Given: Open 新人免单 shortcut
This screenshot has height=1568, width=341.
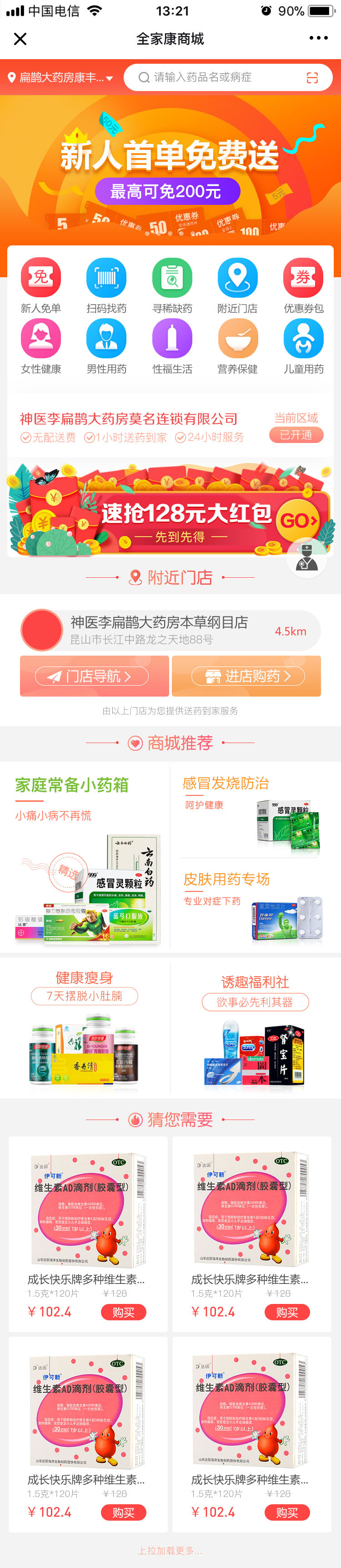Looking at the screenshot, I should (x=41, y=285).
